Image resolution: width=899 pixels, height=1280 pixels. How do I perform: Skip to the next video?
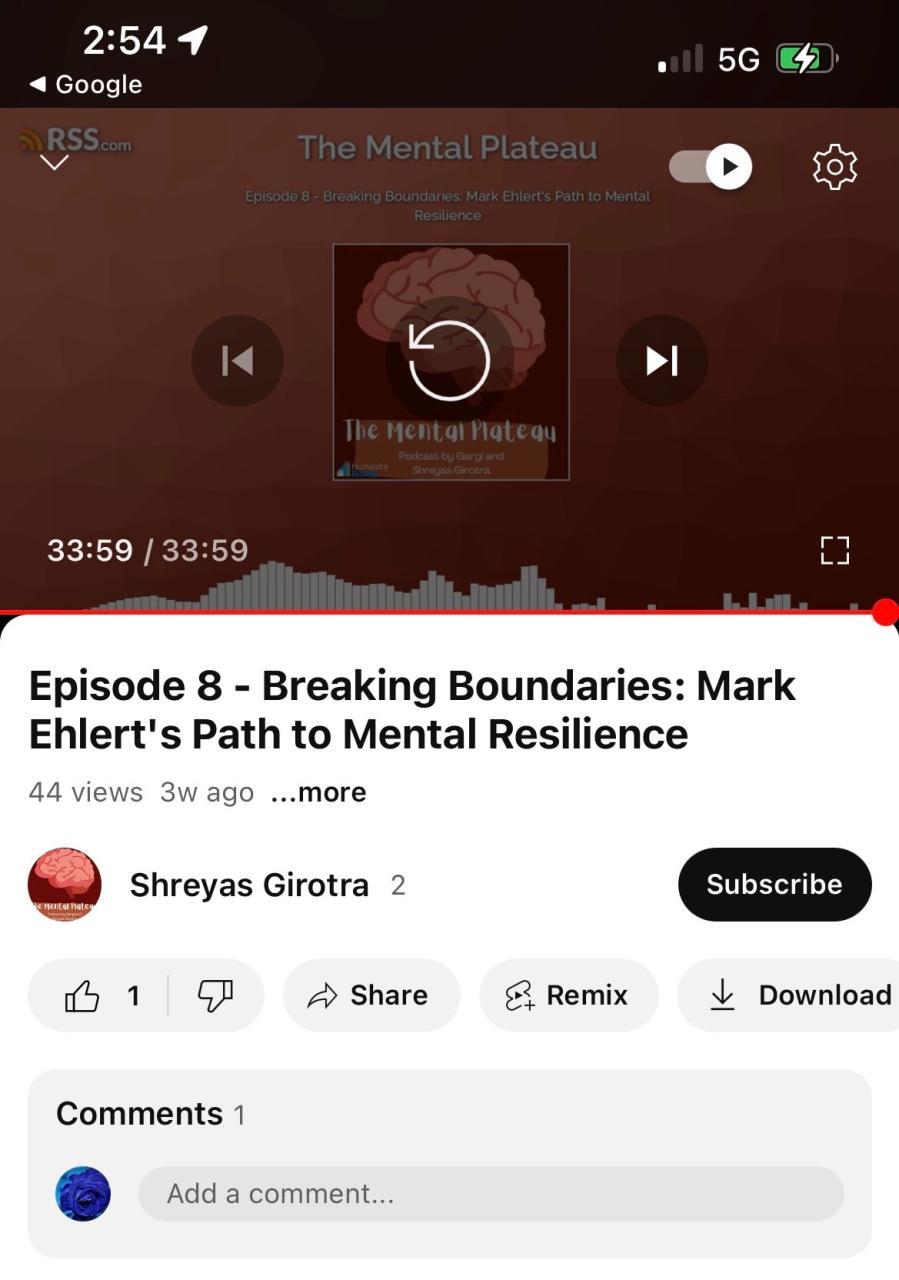pos(661,360)
